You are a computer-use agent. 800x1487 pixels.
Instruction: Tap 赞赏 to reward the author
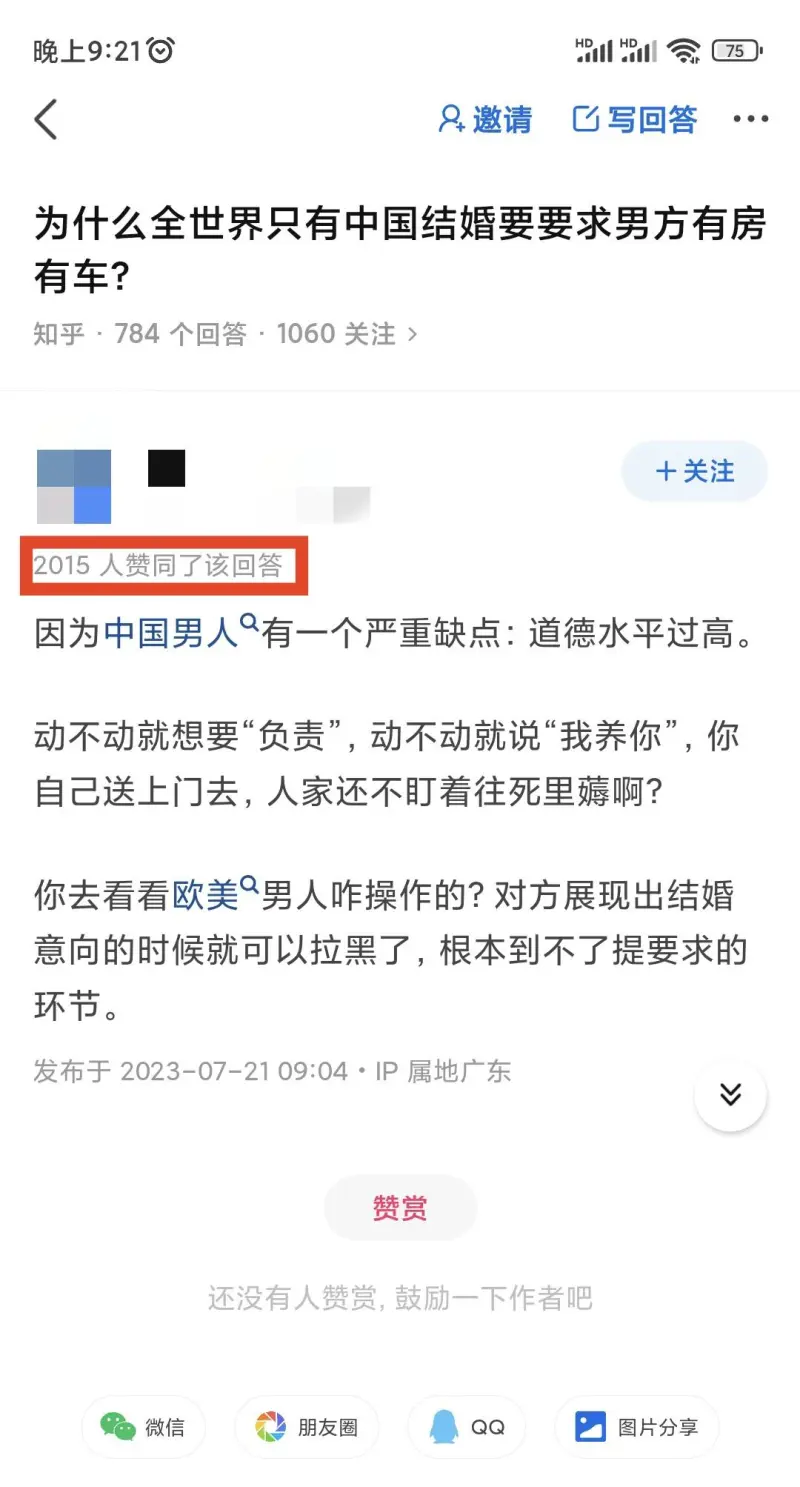coord(400,1208)
